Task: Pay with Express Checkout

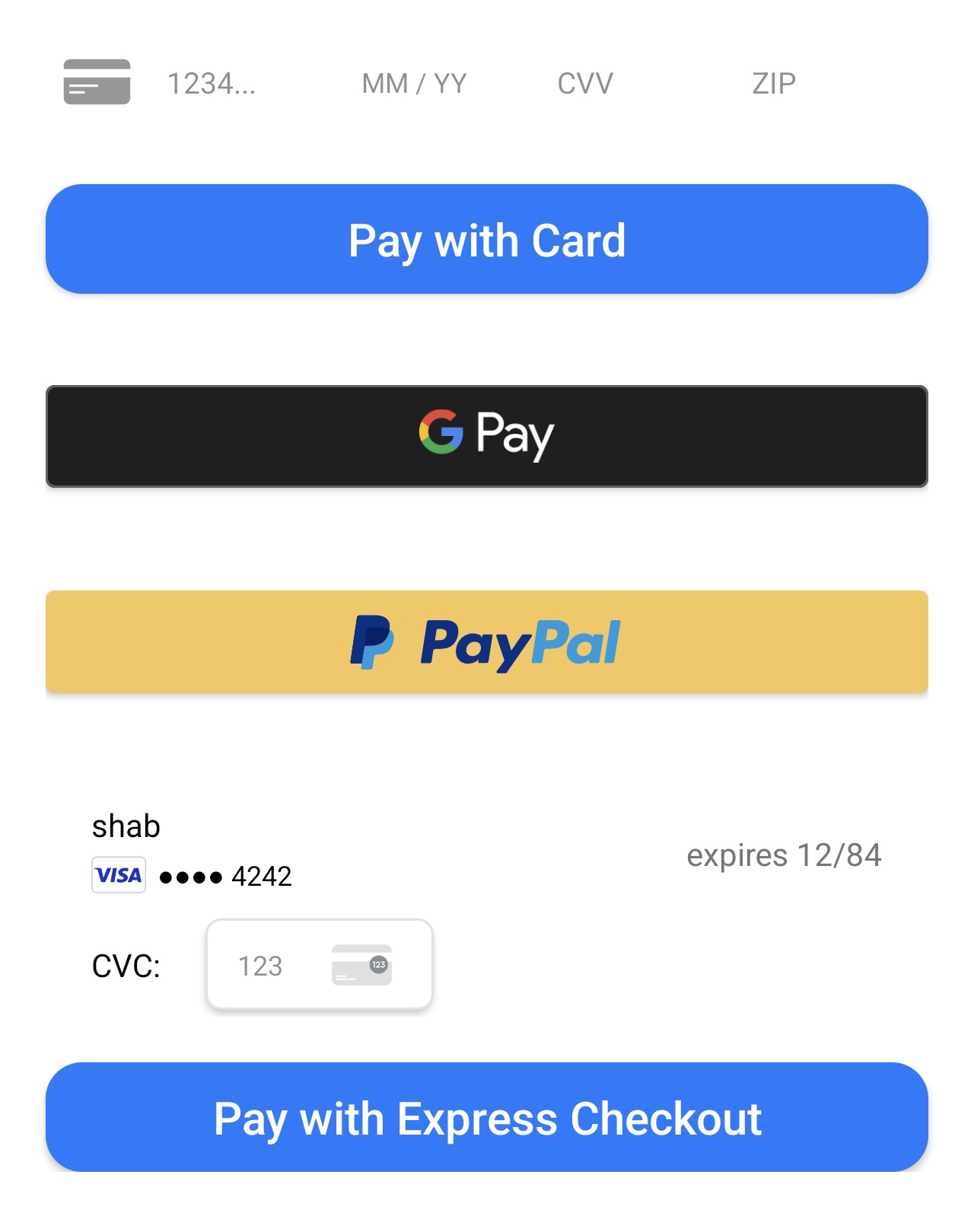Action: pos(487,1117)
